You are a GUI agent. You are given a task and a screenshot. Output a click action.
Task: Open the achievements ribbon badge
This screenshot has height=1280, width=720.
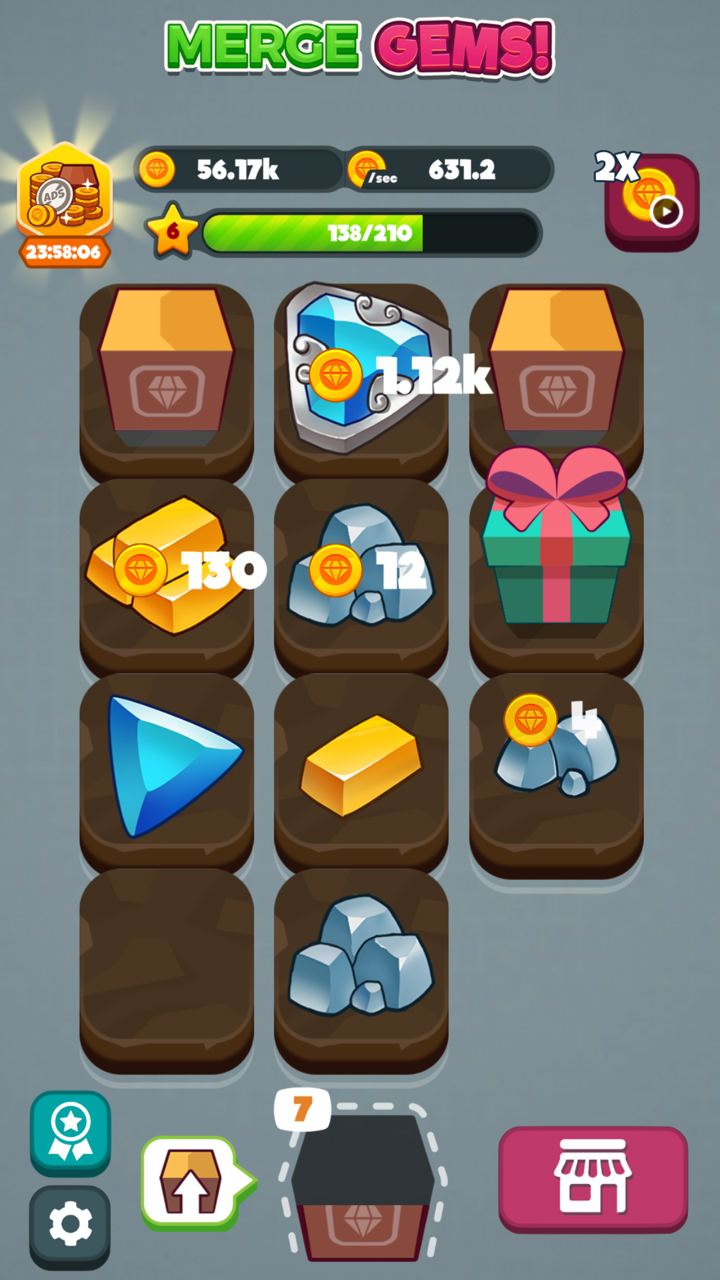tap(70, 1132)
